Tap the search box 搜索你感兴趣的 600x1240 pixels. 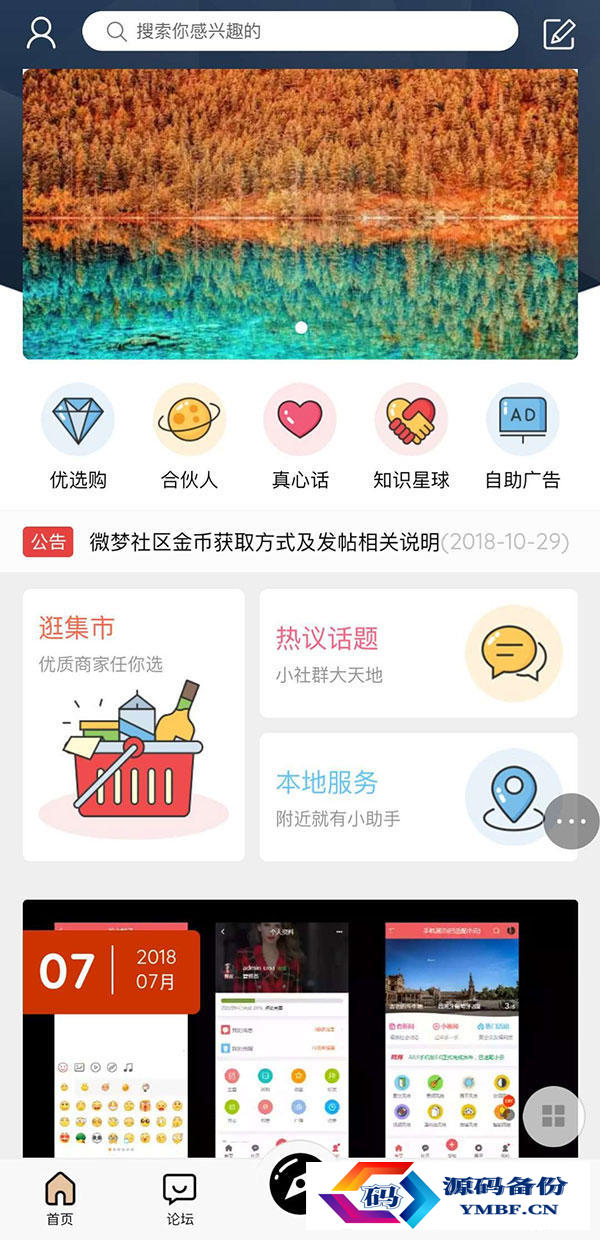pos(300,31)
